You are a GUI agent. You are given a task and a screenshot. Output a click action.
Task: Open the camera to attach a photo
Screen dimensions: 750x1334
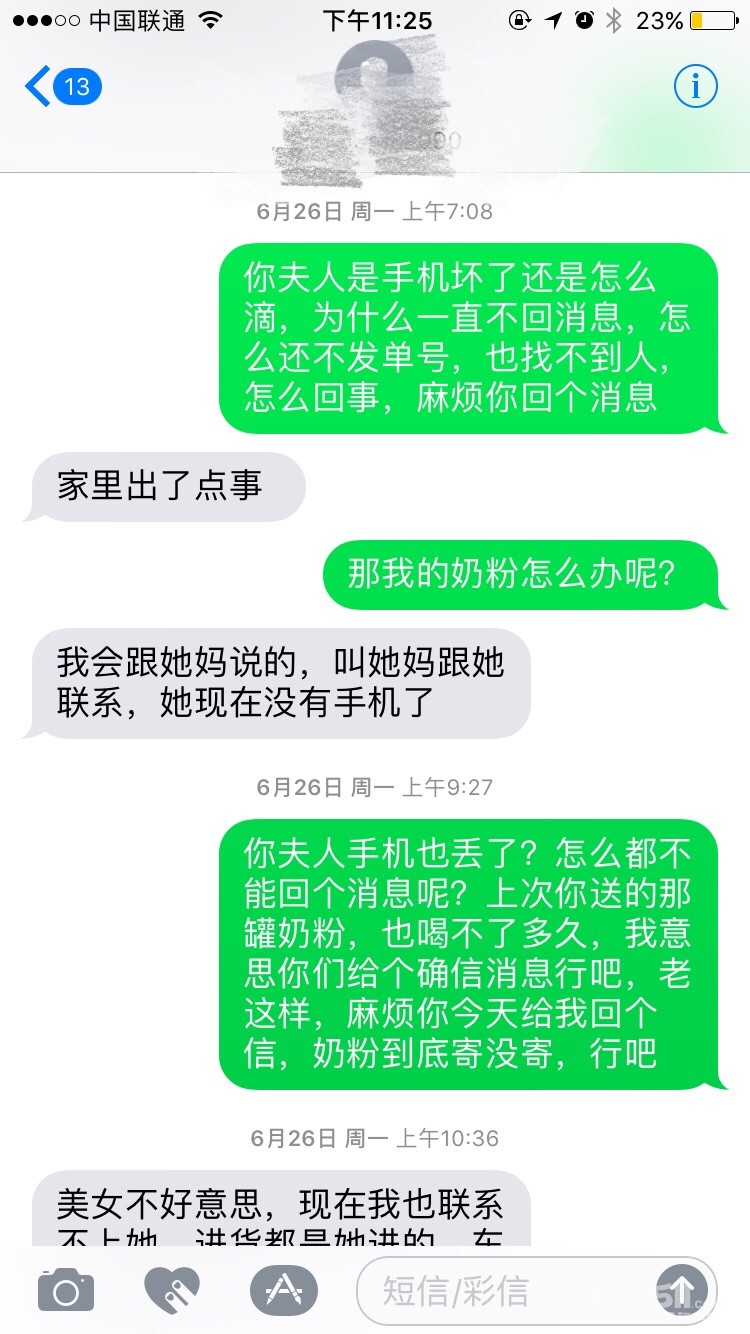pyautogui.click(x=66, y=1290)
